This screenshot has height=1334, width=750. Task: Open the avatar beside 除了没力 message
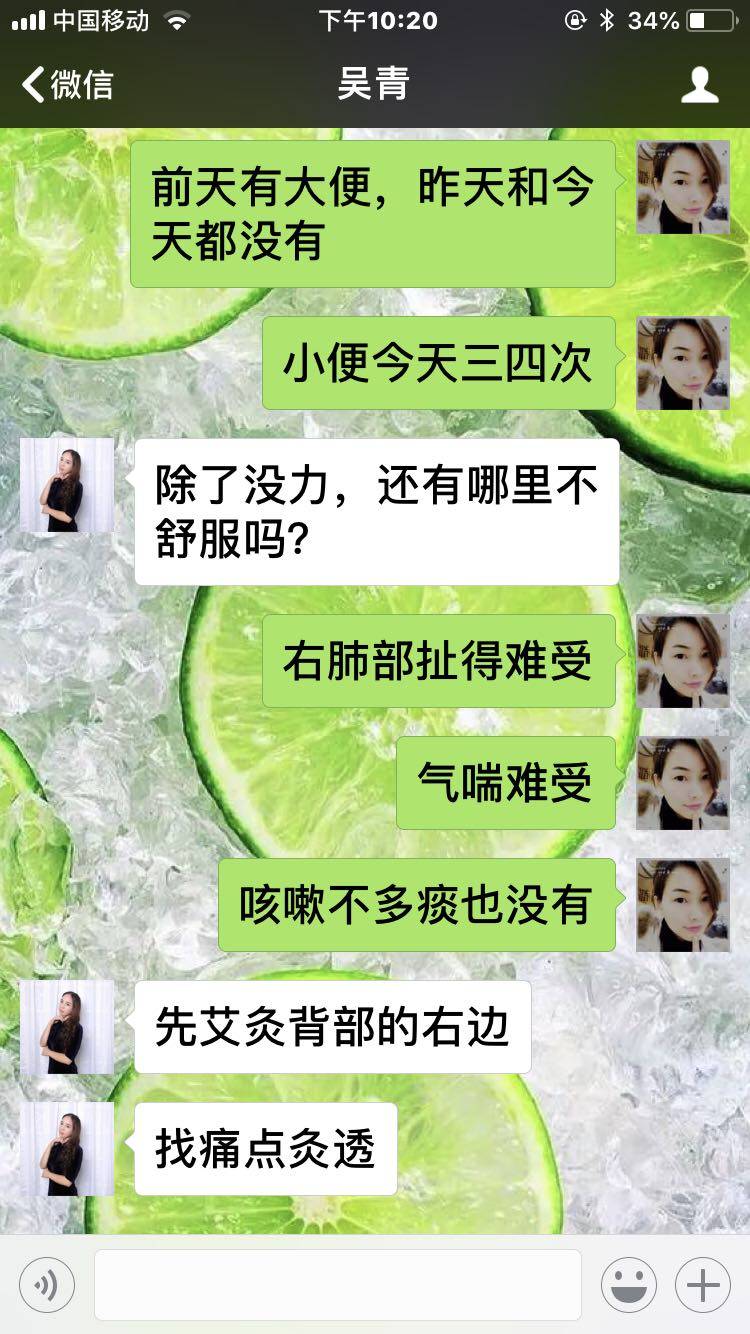click(67, 485)
